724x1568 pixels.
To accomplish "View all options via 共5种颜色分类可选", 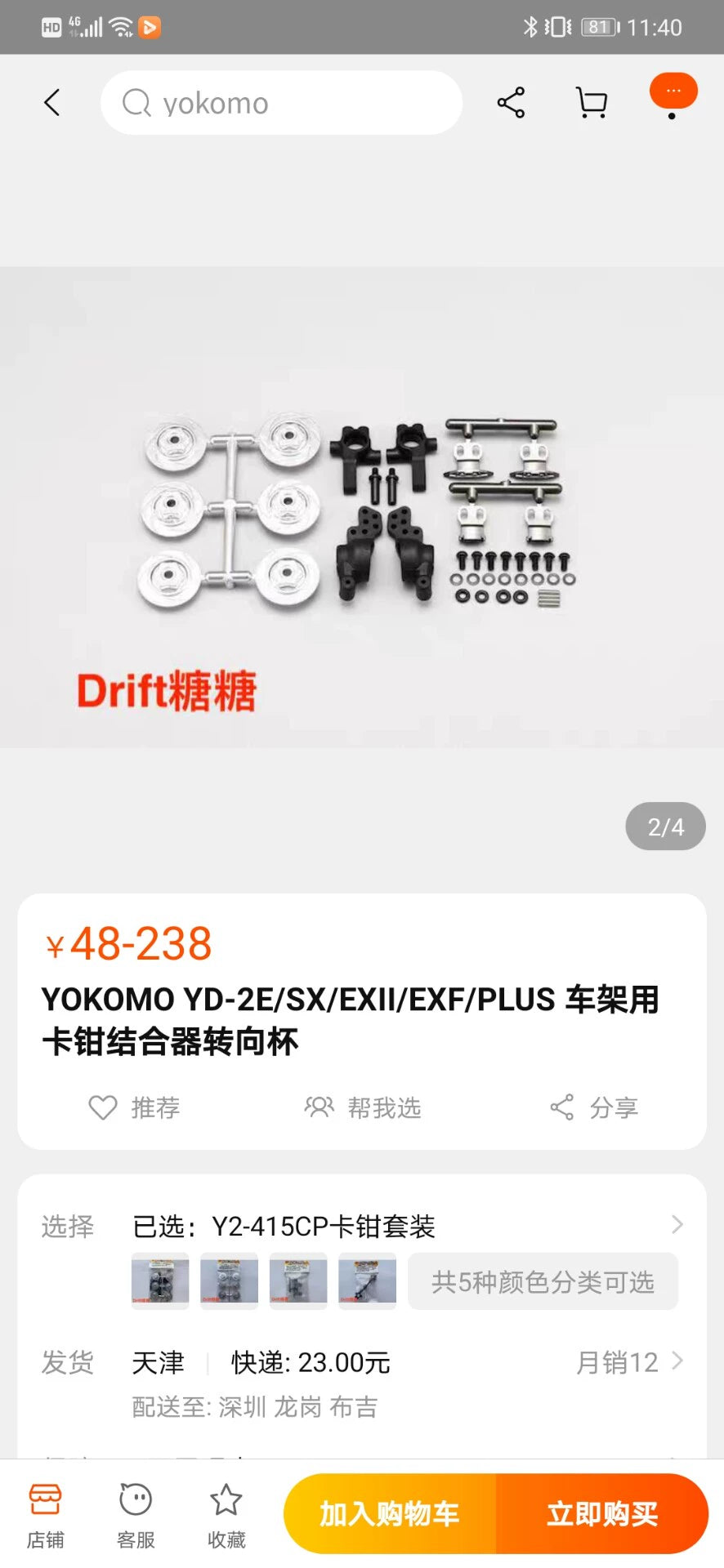I will [543, 1281].
